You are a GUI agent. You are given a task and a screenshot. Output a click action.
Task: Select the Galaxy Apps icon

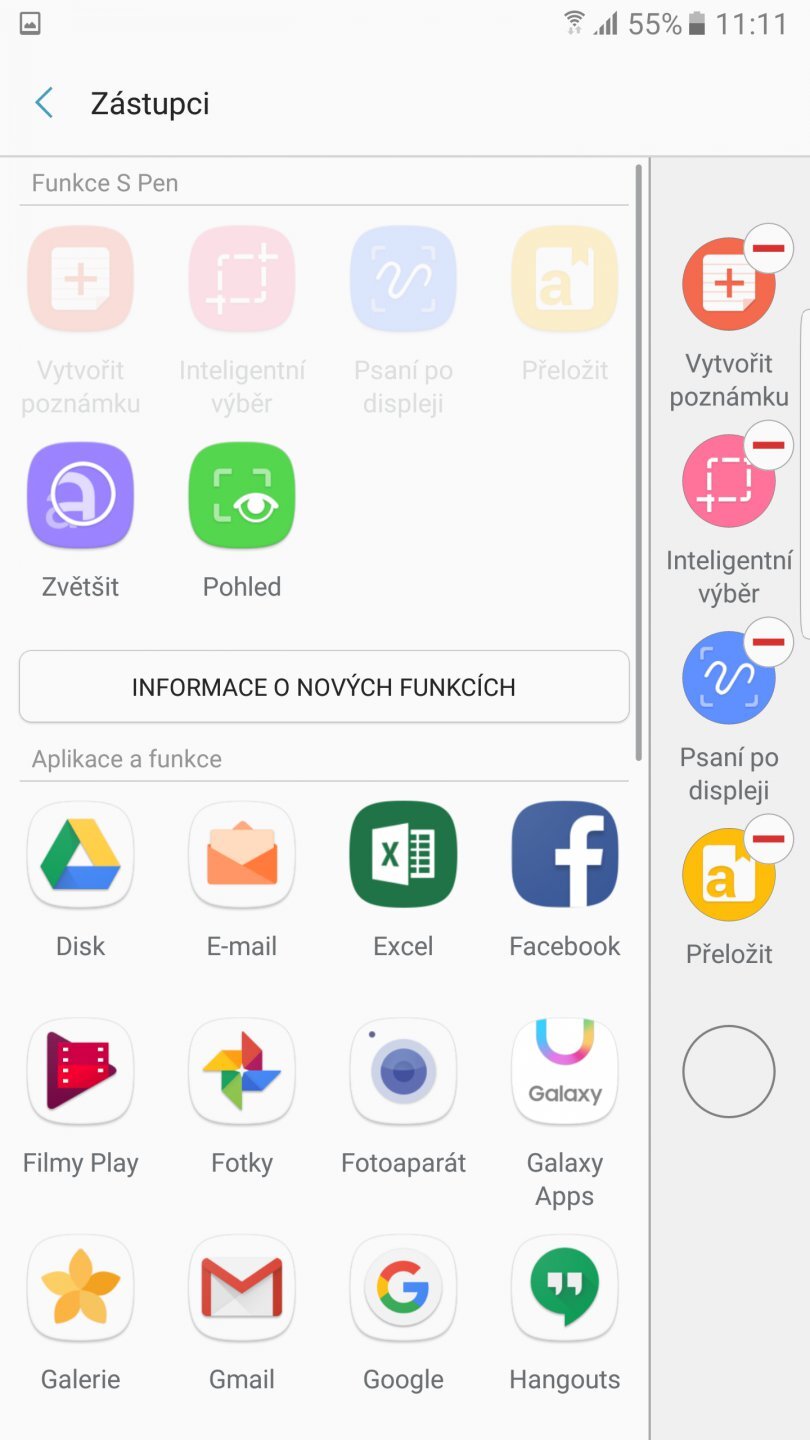(564, 1071)
